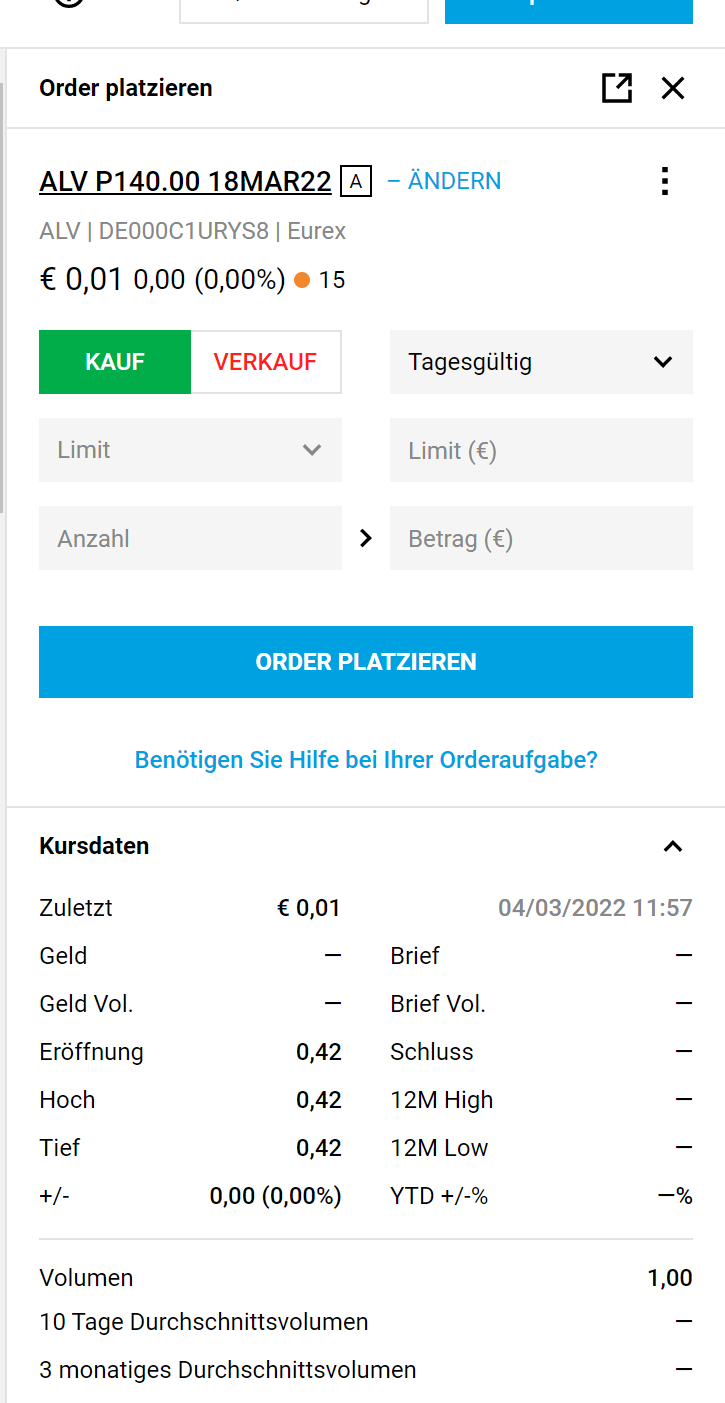This screenshot has width=725, height=1403.
Task: Open the three-dot overflow menu
Action: click(665, 181)
